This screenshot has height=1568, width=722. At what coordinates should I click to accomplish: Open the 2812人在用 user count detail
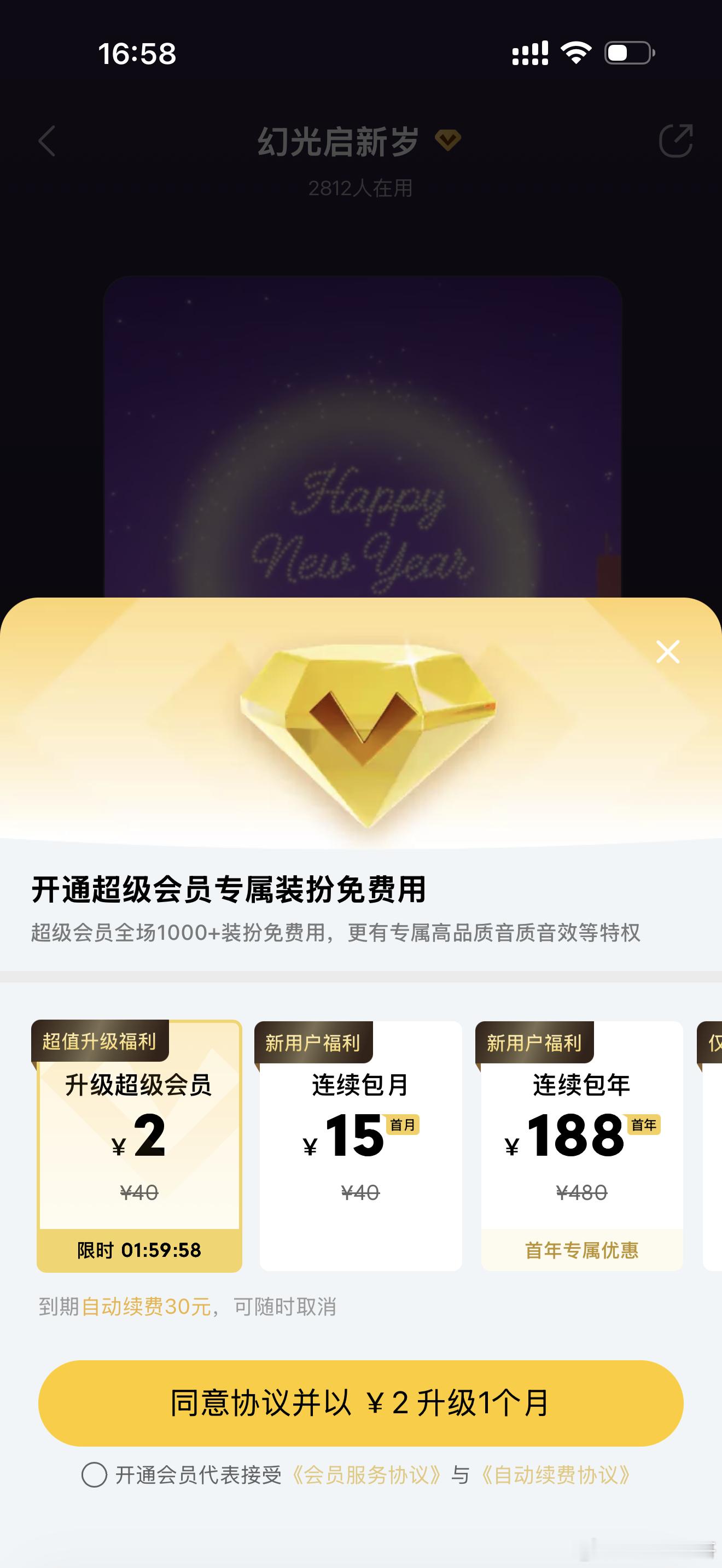[360, 189]
